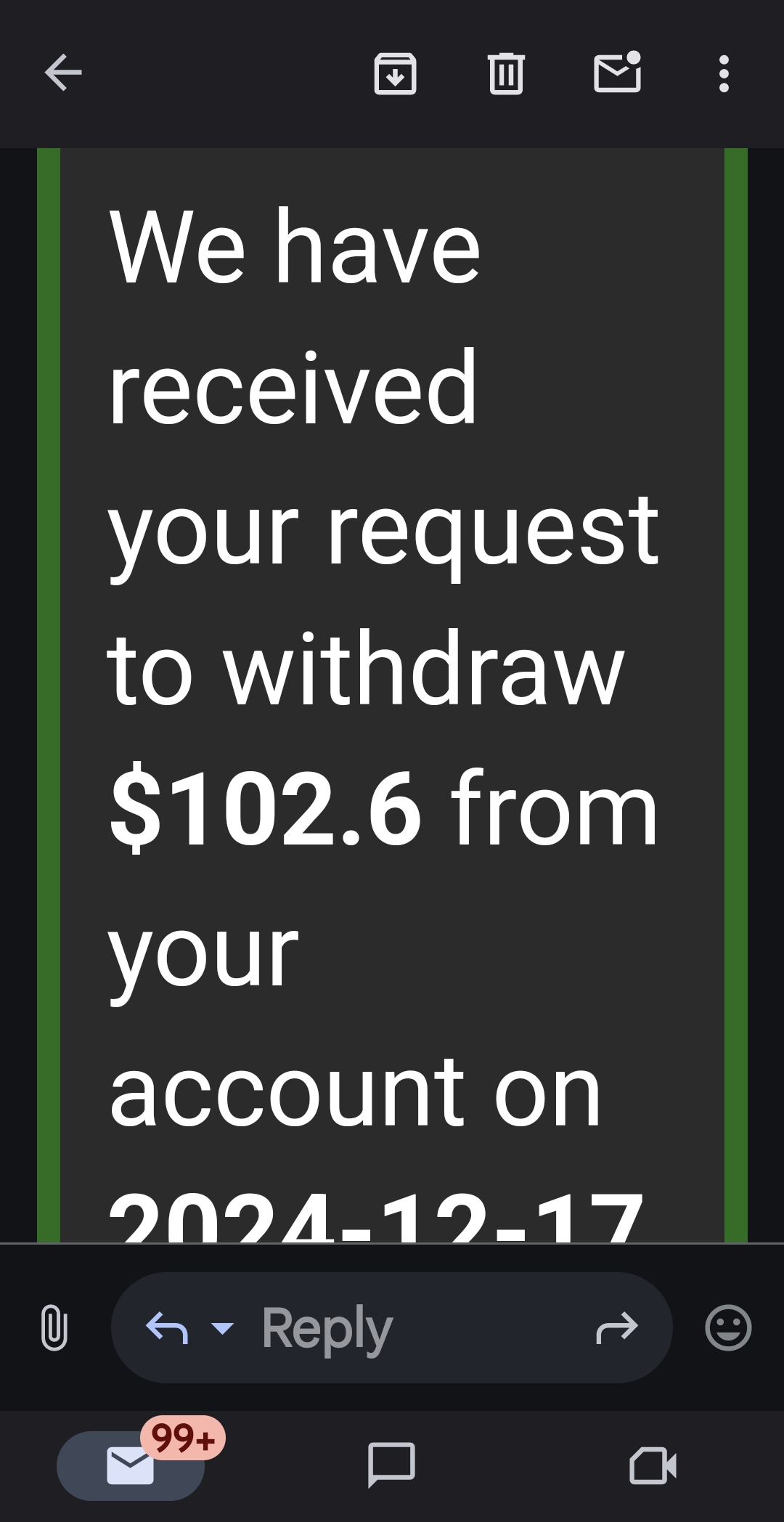Tap the attachment paperclip icon
The width and height of the screenshot is (784, 1522).
click(x=54, y=1327)
